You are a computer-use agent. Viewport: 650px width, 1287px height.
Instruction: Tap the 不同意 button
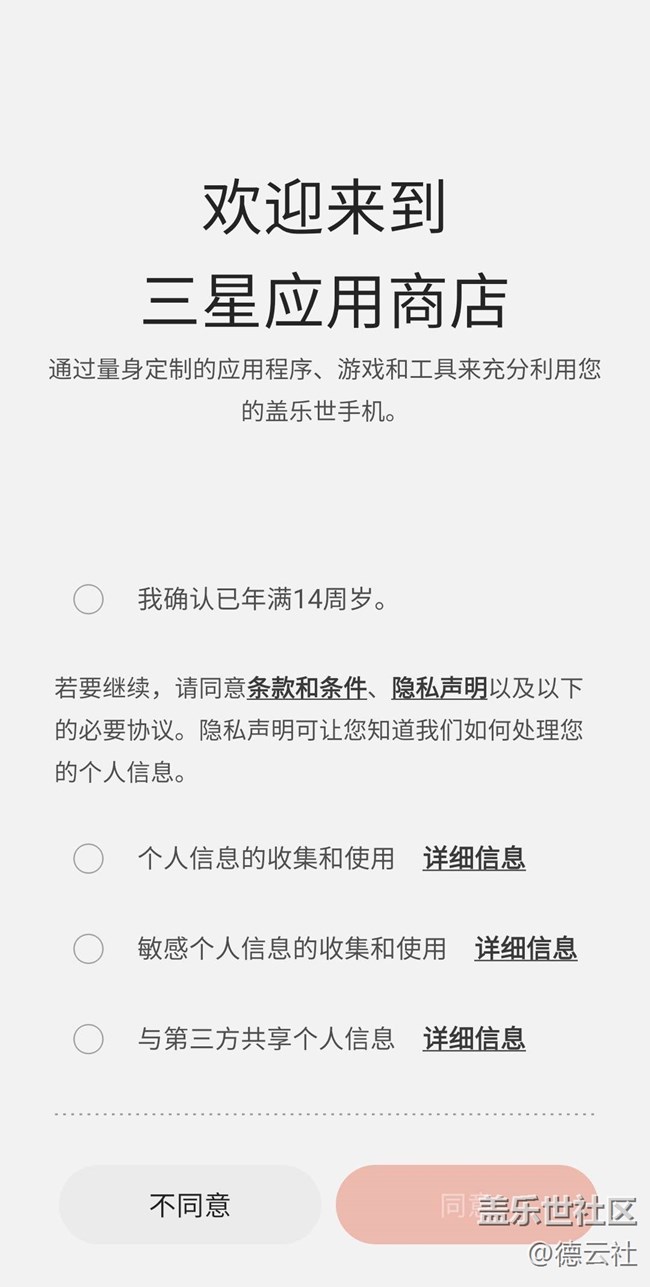(190, 1205)
